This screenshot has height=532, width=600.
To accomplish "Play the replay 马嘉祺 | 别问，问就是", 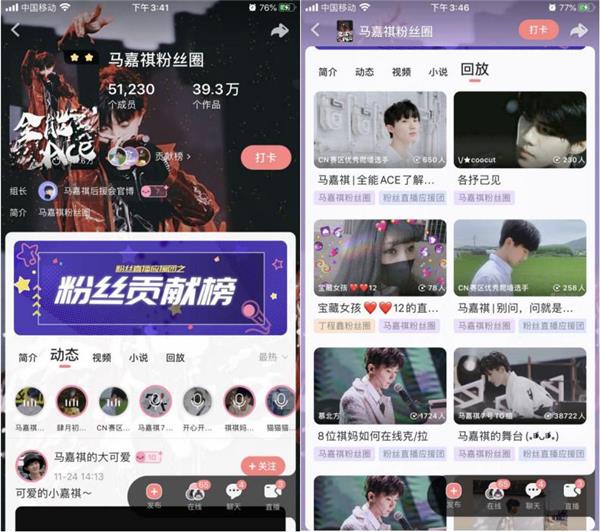I will [519, 257].
